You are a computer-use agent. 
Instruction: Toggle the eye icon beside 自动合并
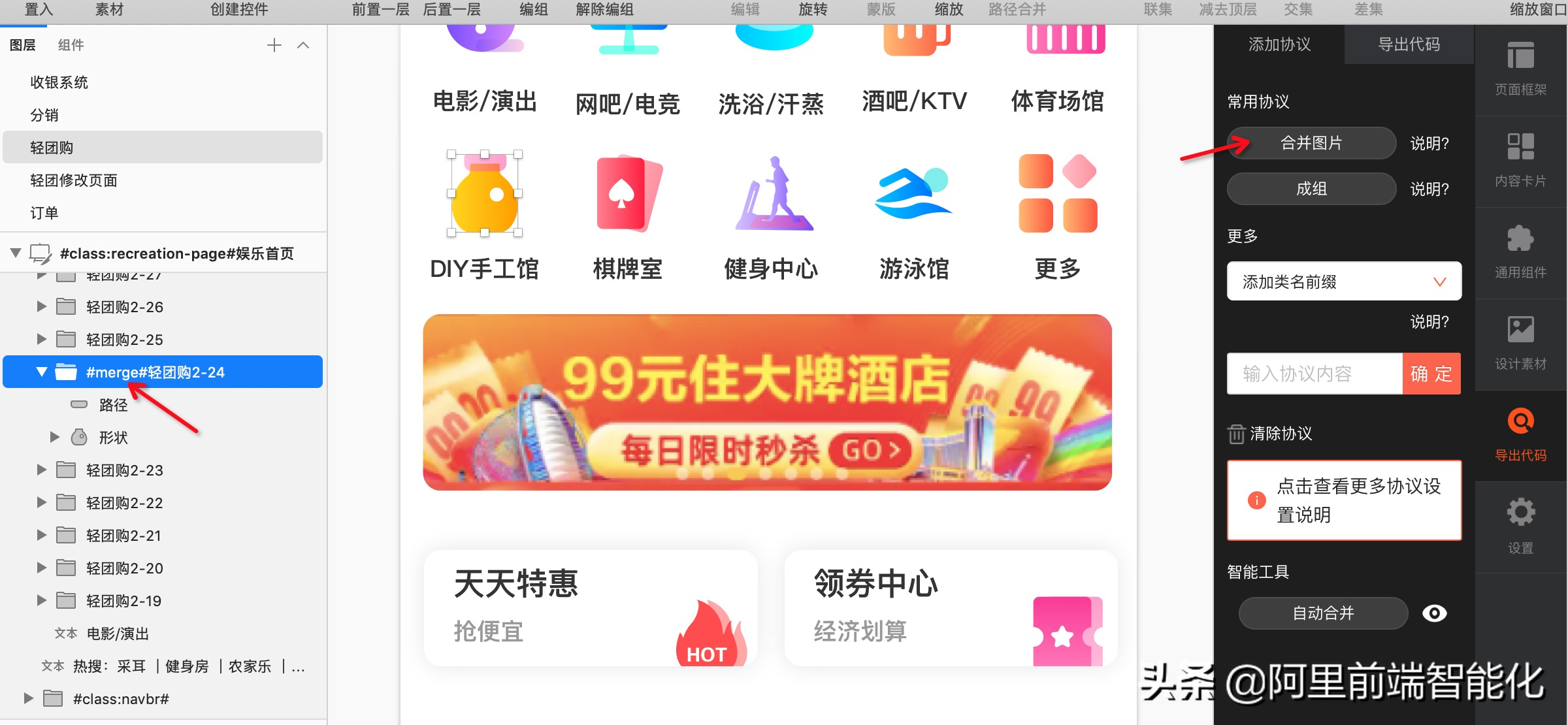(x=1434, y=613)
